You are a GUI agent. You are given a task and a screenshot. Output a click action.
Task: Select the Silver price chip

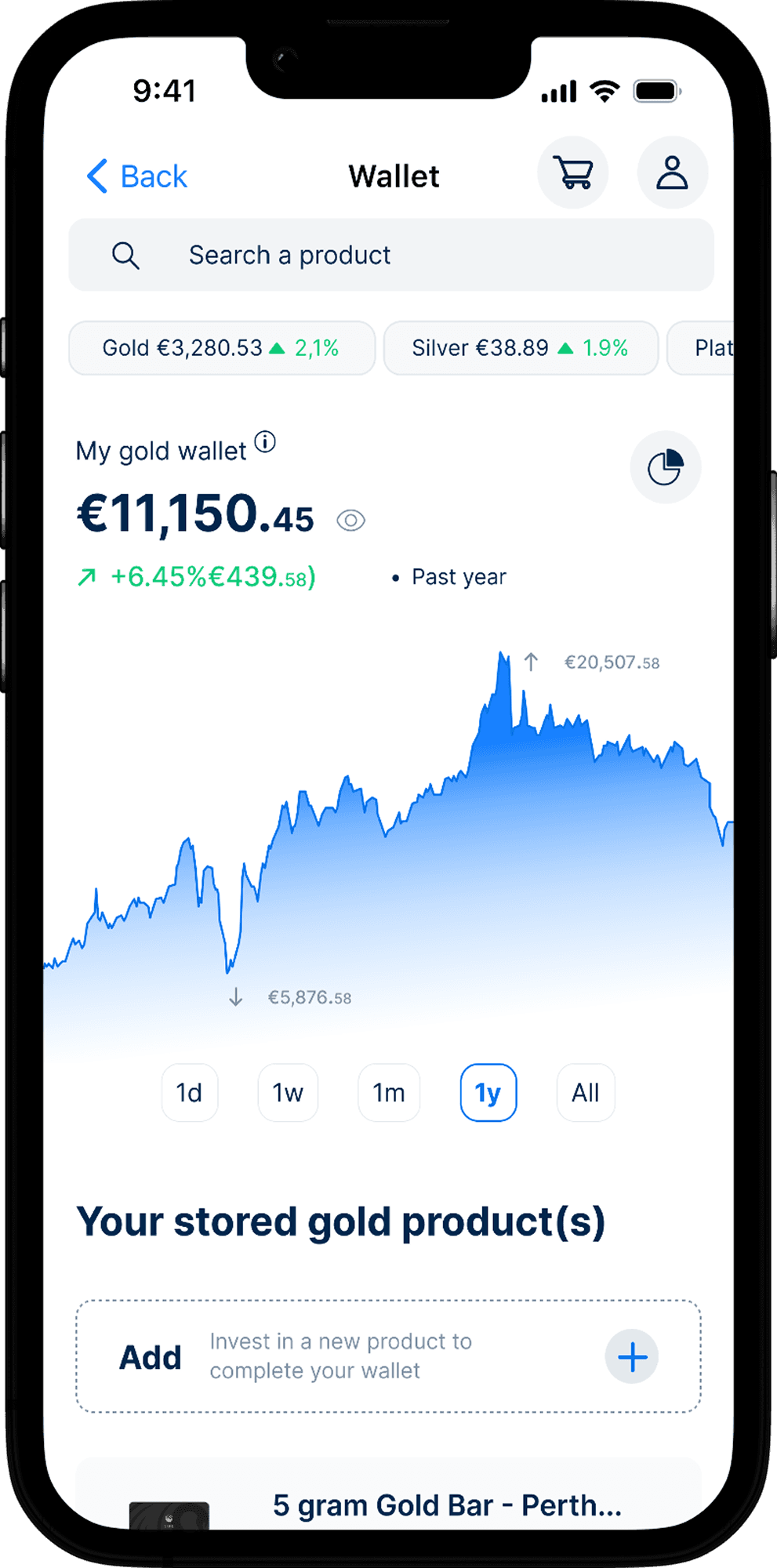point(521,348)
